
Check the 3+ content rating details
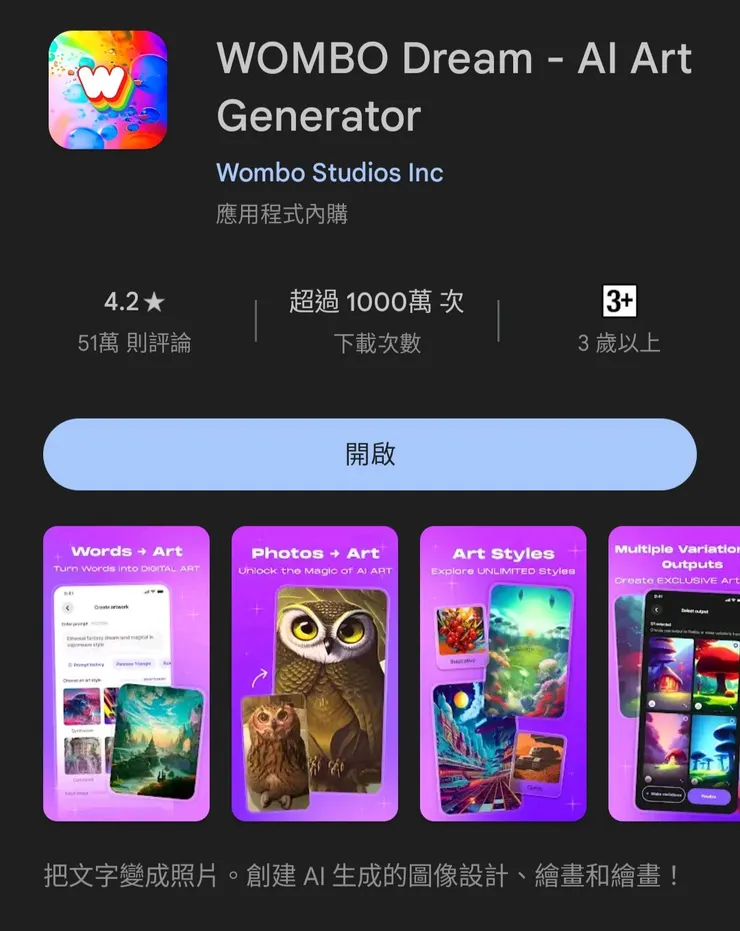click(619, 320)
